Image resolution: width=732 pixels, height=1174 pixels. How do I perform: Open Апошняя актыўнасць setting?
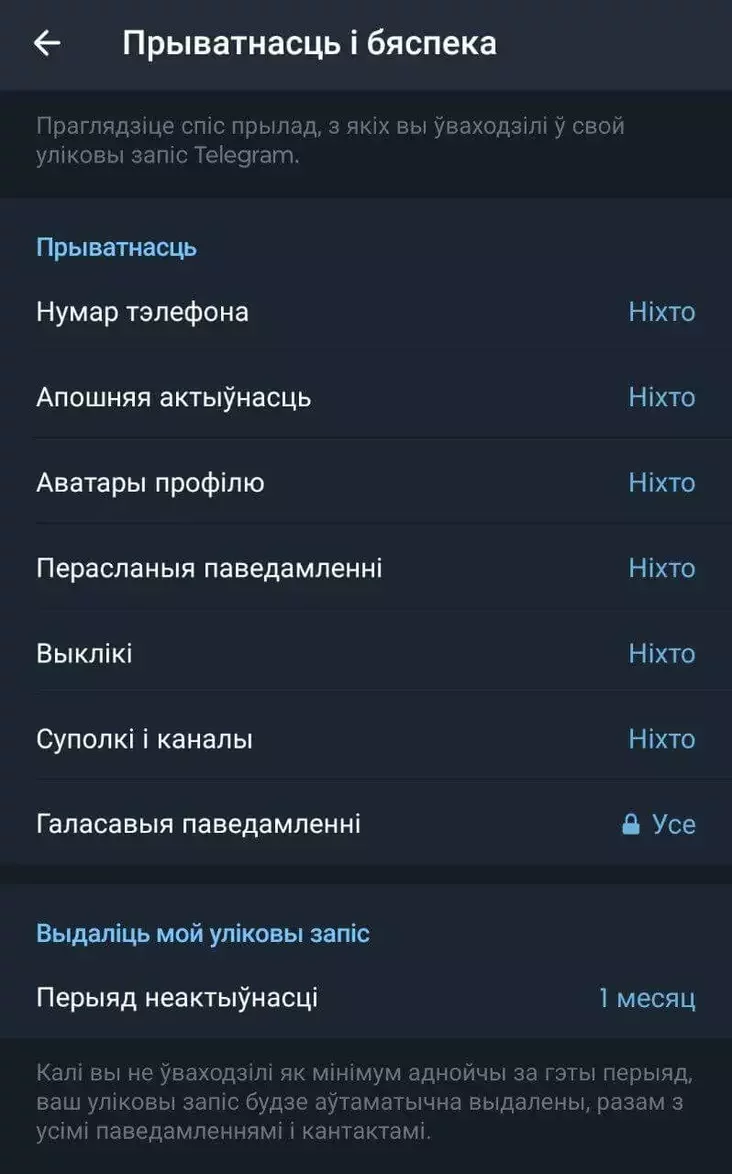point(366,397)
